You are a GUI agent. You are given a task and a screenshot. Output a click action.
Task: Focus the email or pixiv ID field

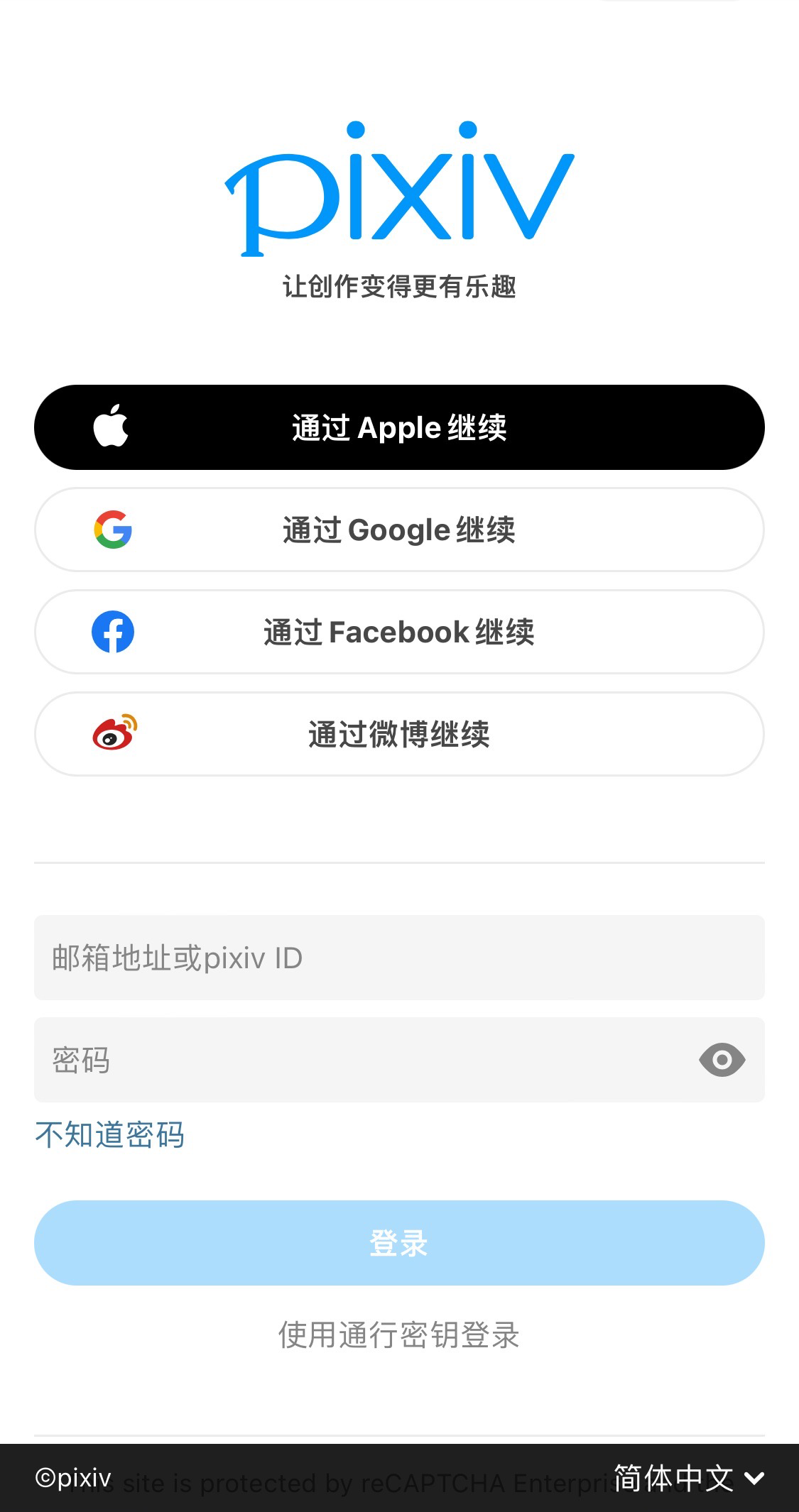pos(399,958)
